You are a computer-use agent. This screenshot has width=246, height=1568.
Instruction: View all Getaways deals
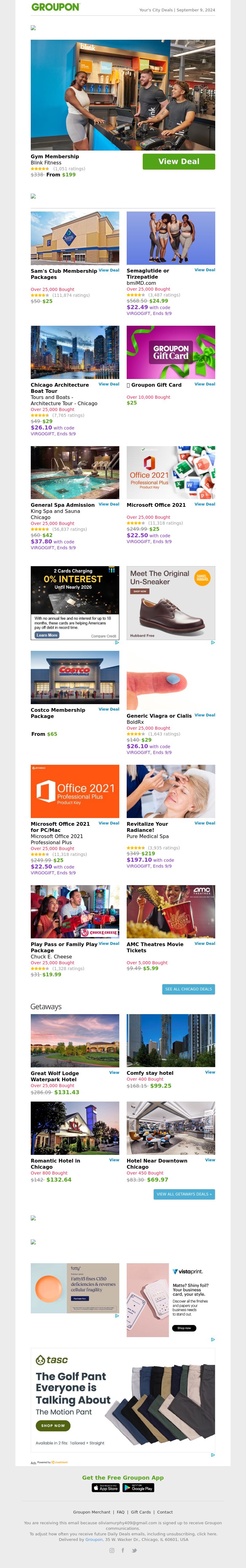(184, 1194)
